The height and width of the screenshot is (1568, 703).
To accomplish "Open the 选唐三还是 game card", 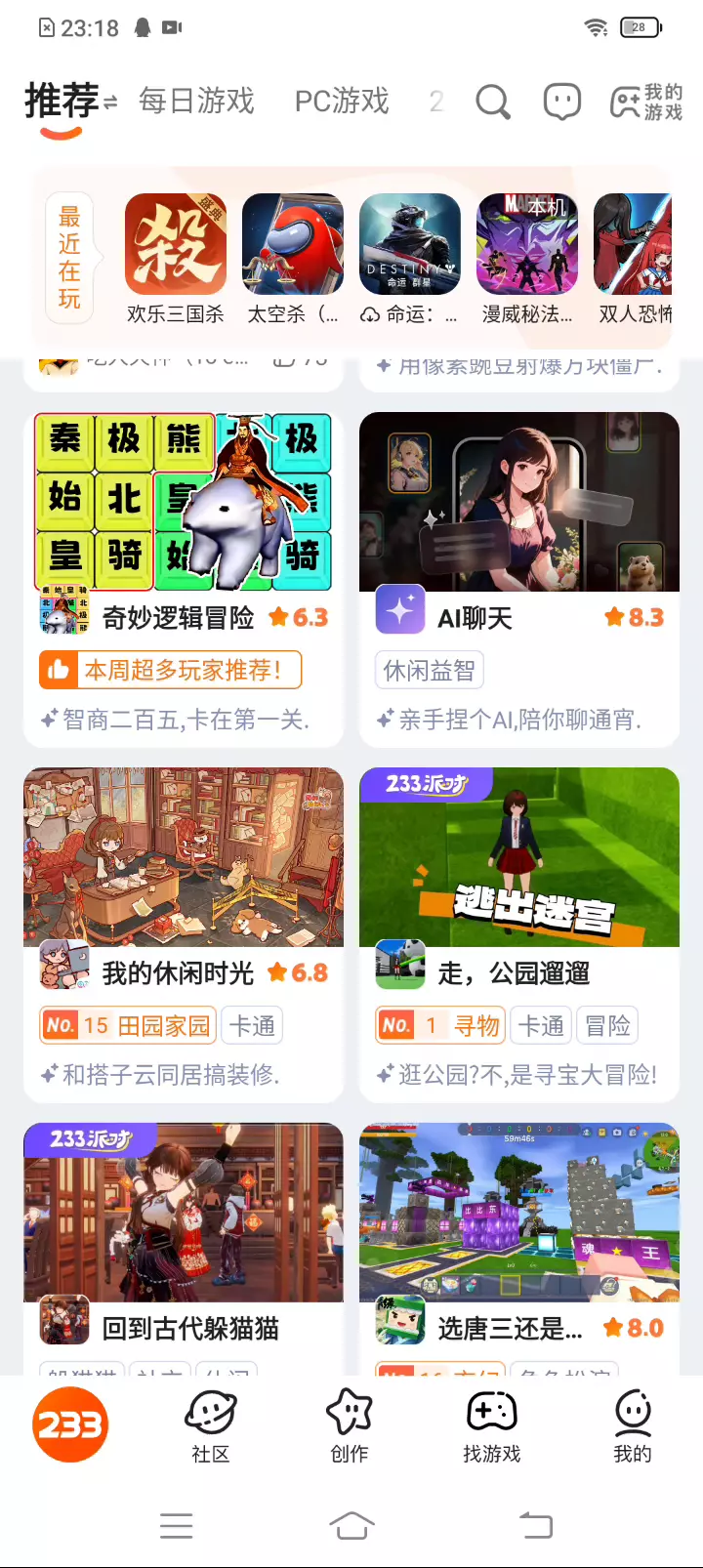I will pos(519,1249).
